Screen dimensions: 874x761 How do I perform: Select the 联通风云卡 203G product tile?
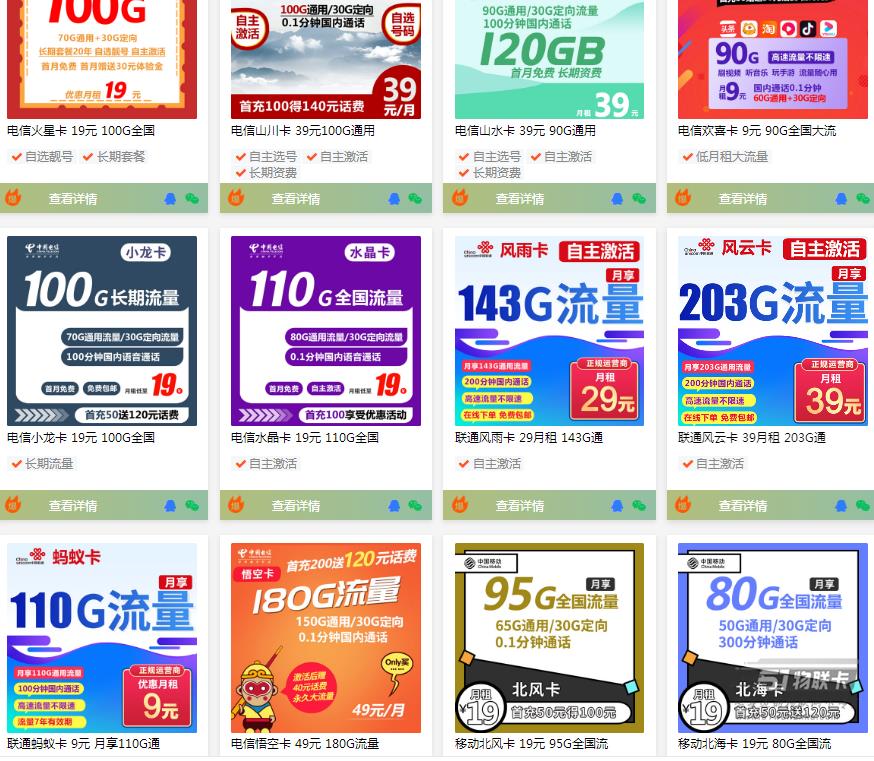coord(772,331)
